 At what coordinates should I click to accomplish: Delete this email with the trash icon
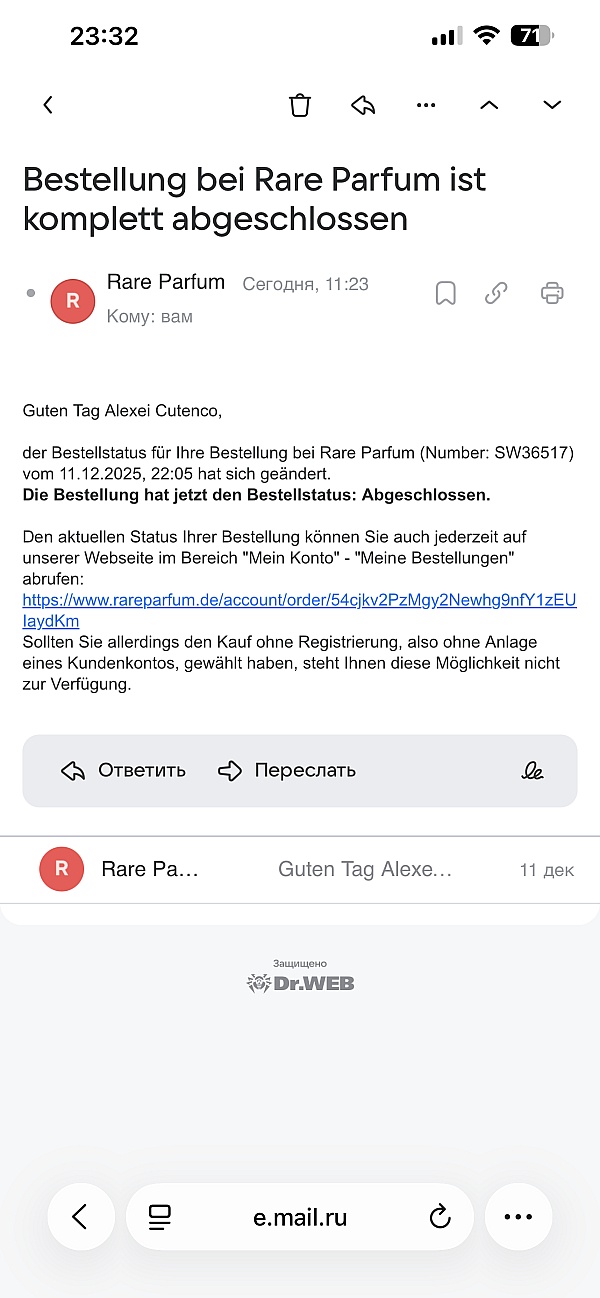click(300, 105)
